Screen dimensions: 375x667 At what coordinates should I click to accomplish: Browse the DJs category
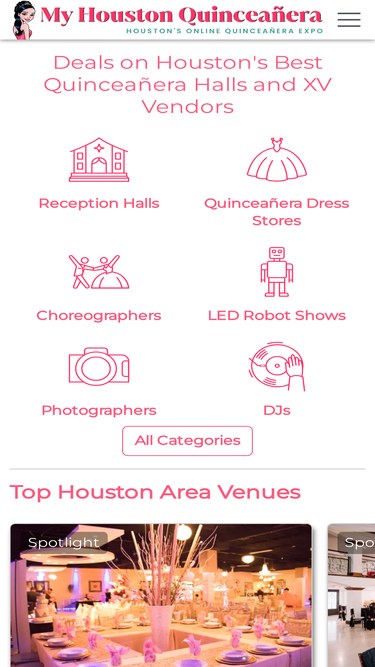[x=277, y=380]
